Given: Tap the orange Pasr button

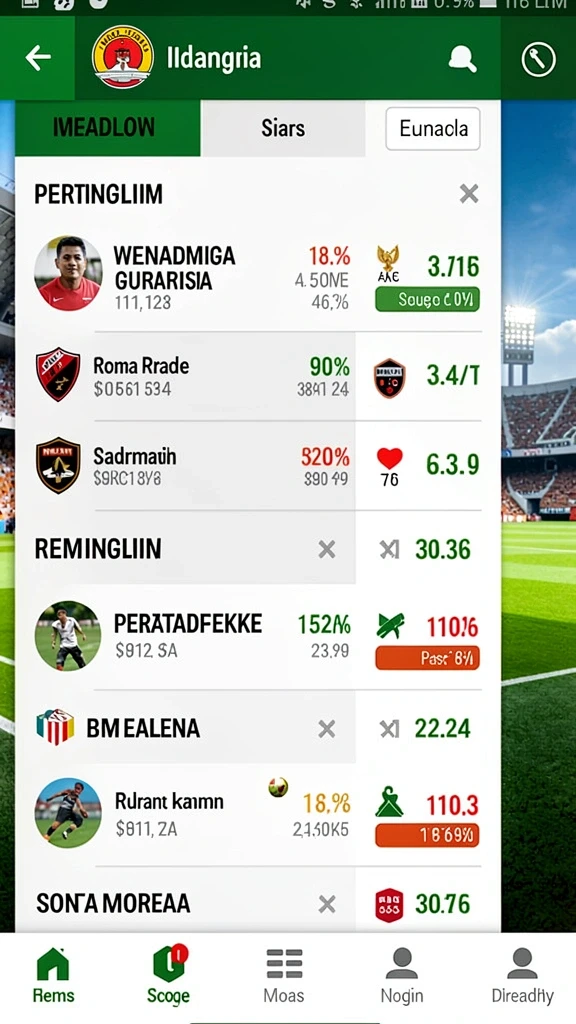Looking at the screenshot, I should [427, 658].
